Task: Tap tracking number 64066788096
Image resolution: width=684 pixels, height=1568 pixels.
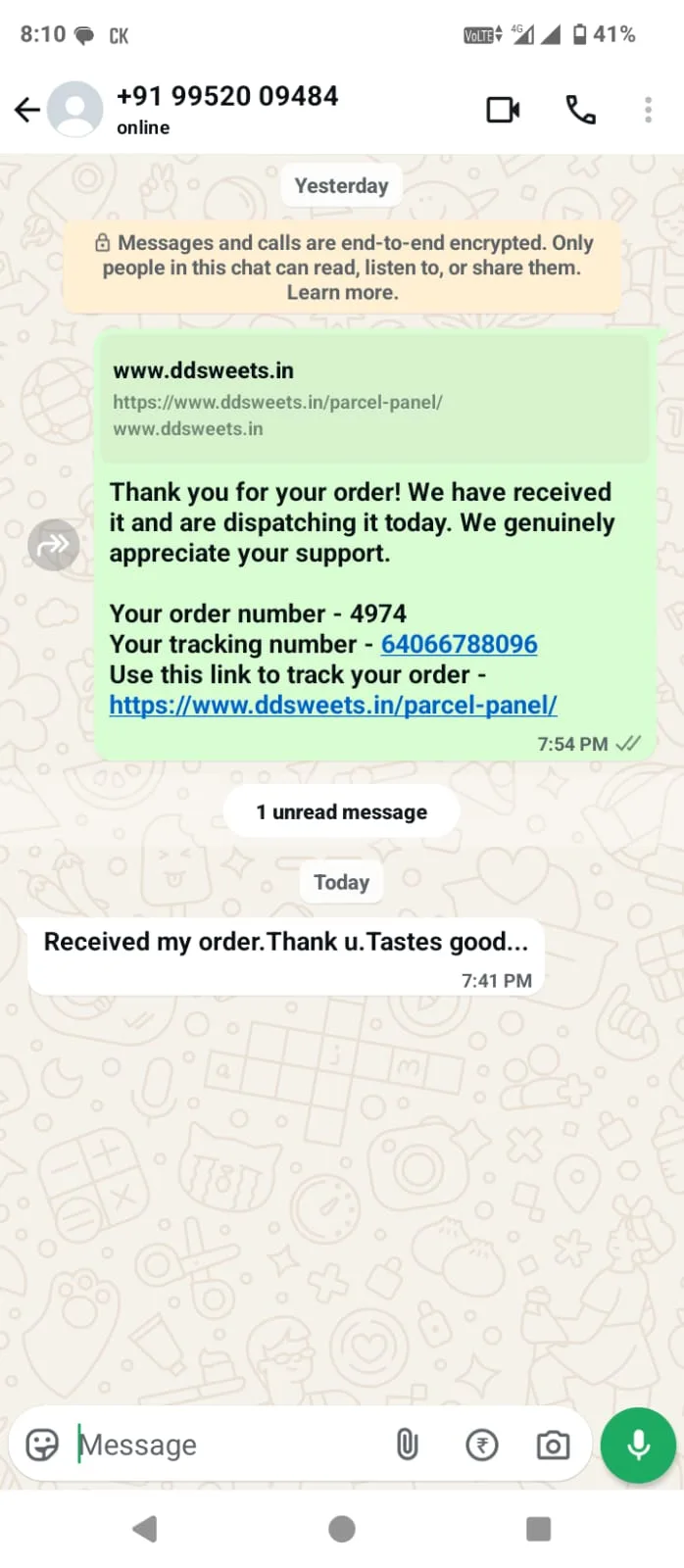Action: click(x=459, y=644)
